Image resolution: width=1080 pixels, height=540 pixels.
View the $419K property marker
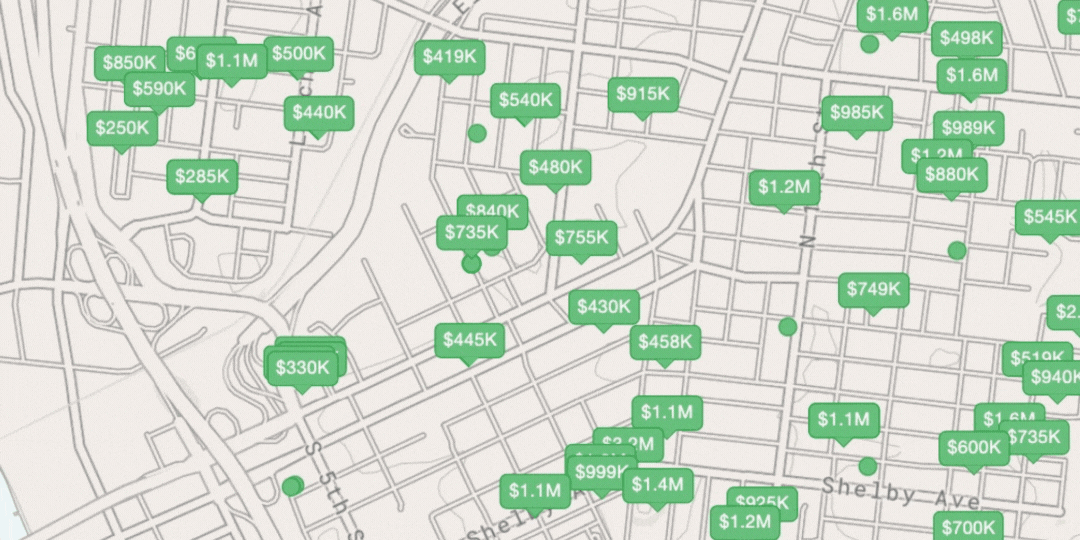449,57
